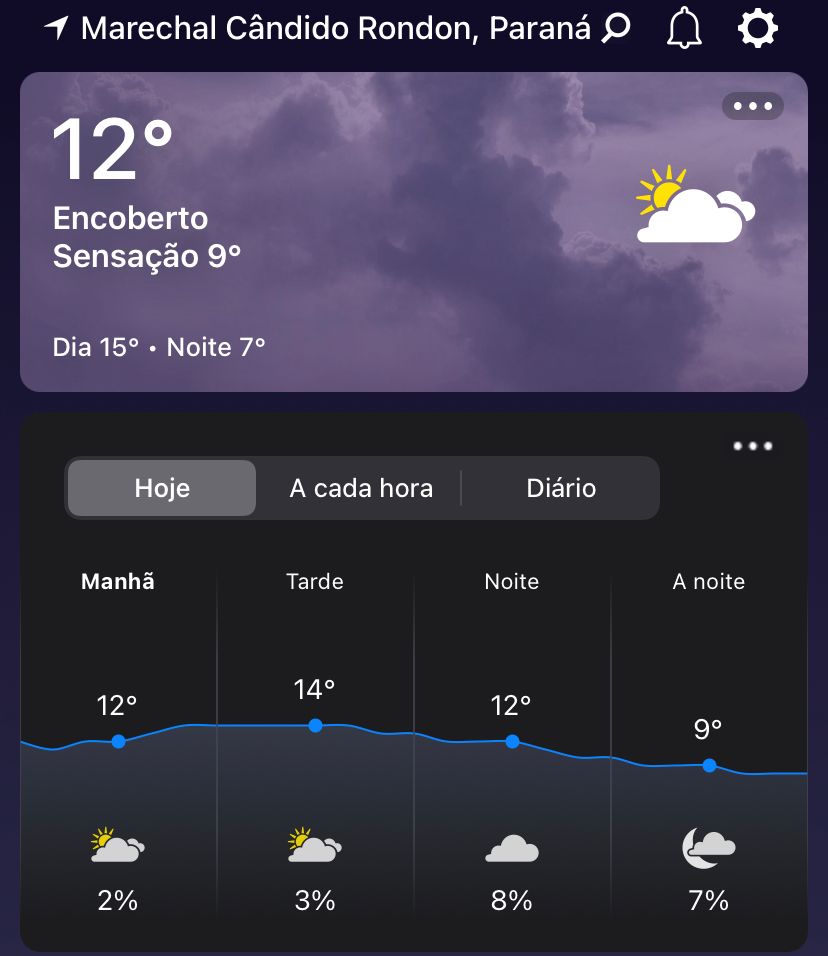The image size is (828, 956).
Task: Search for a location with the magnifier
Action: [616, 28]
